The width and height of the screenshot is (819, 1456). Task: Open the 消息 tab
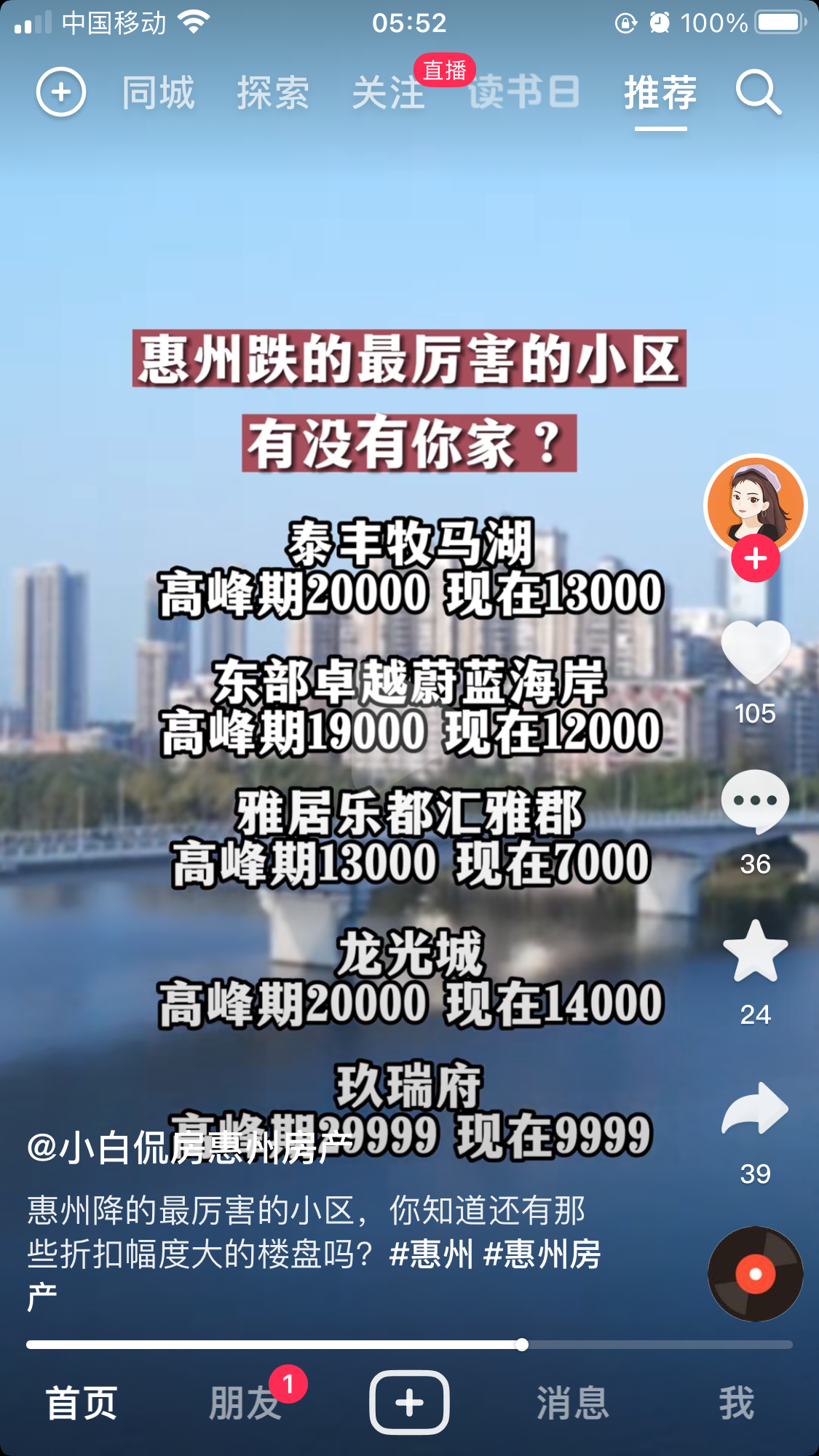[x=573, y=1403]
